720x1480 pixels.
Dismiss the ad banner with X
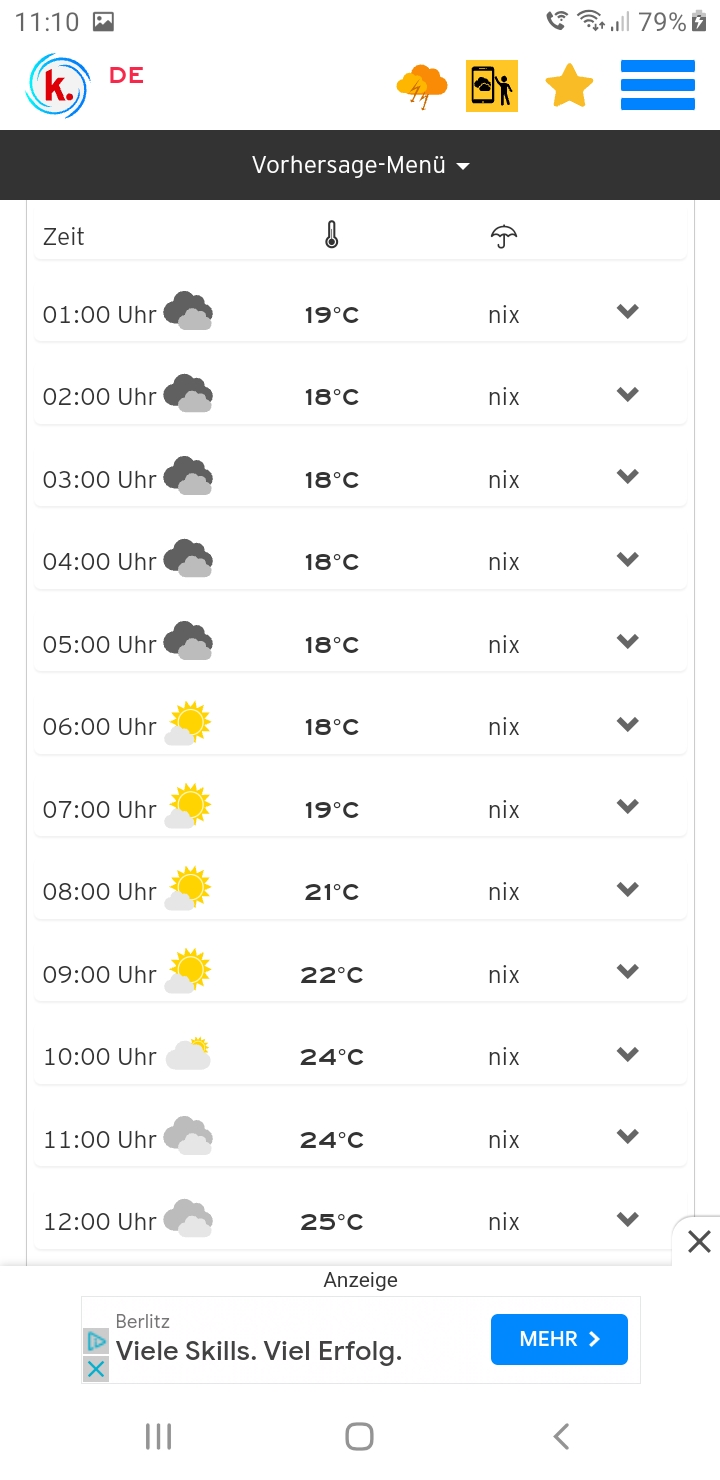[x=699, y=1242]
